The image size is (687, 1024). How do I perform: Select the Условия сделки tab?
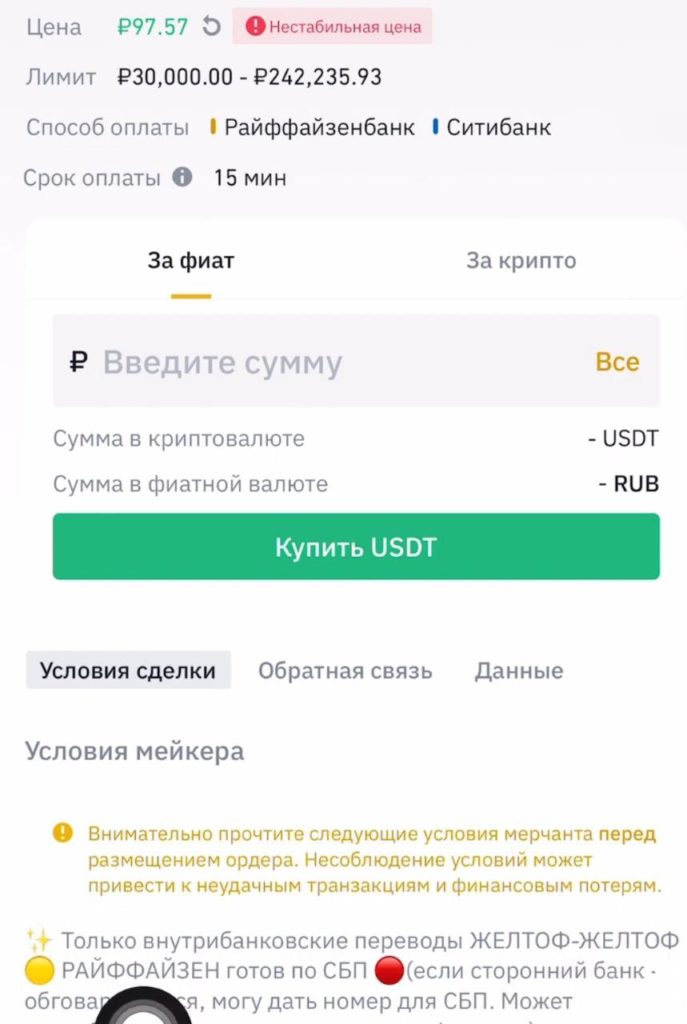(128, 671)
